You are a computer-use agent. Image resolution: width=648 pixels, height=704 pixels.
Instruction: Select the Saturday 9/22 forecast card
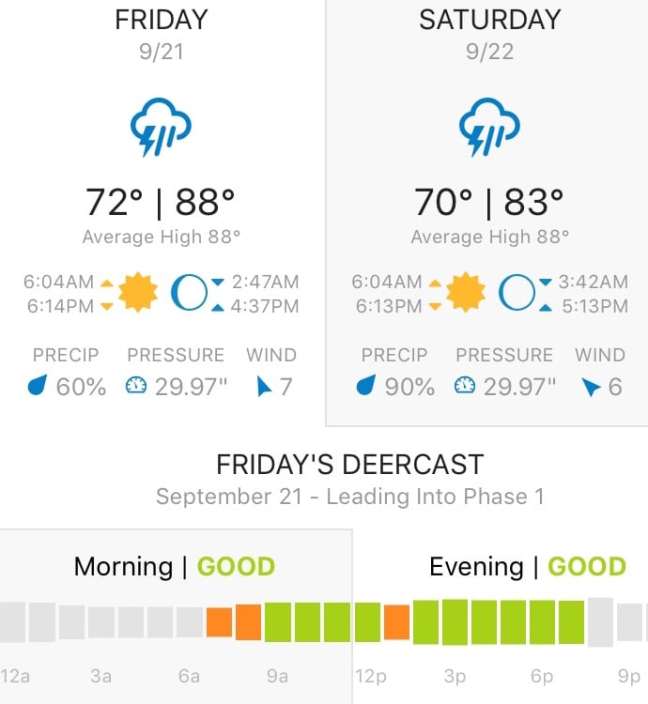[x=489, y=210]
